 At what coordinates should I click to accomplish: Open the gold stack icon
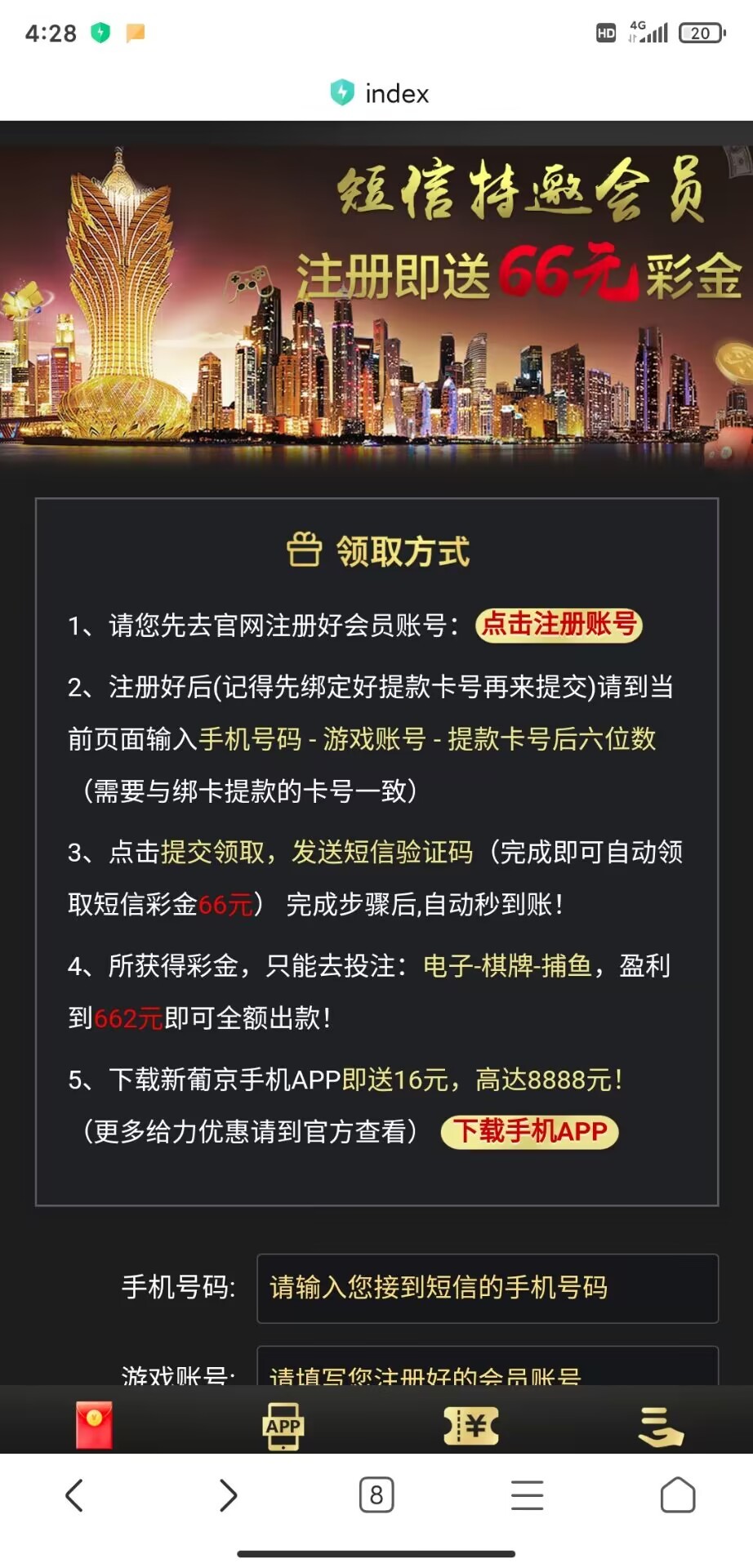[659, 1426]
